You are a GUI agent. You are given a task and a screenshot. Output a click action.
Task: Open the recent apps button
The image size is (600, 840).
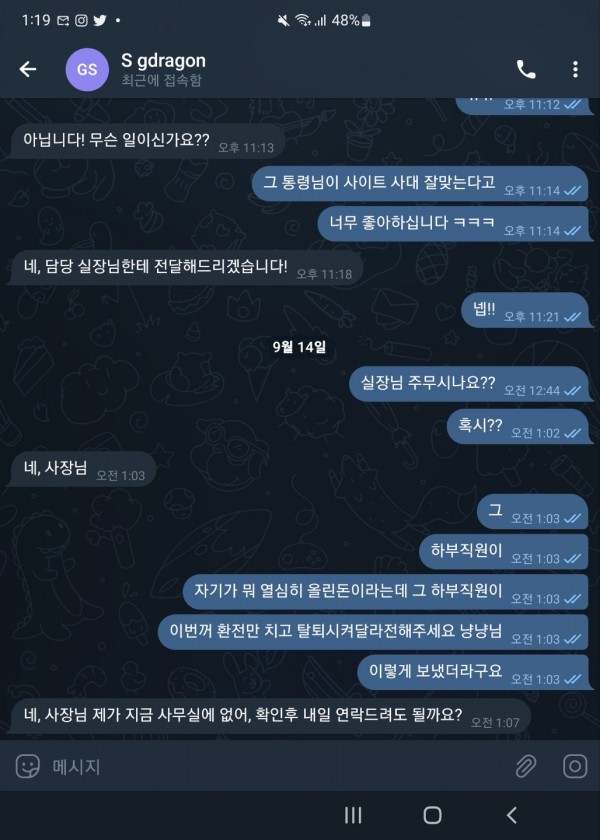point(353,815)
